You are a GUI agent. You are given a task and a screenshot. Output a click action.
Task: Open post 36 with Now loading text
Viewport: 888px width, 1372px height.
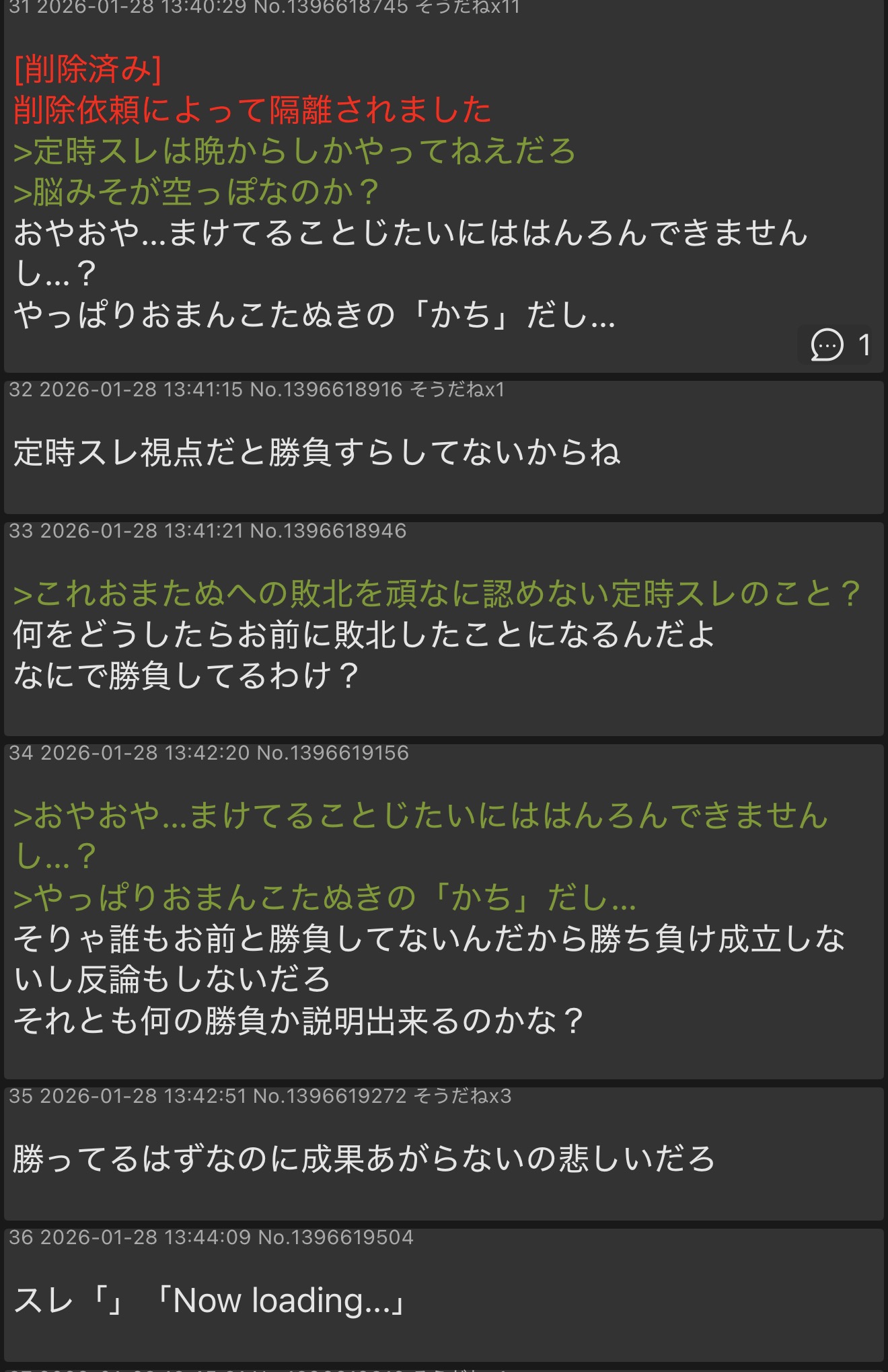click(210, 1300)
